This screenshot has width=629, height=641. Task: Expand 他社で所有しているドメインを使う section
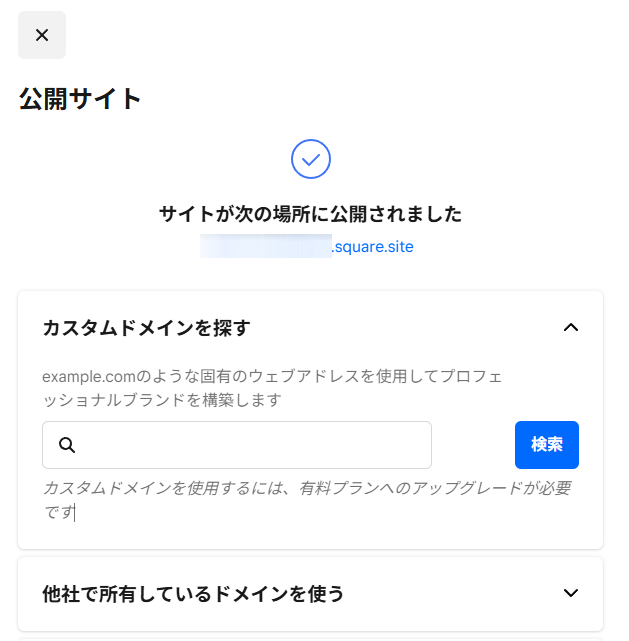tap(570, 593)
